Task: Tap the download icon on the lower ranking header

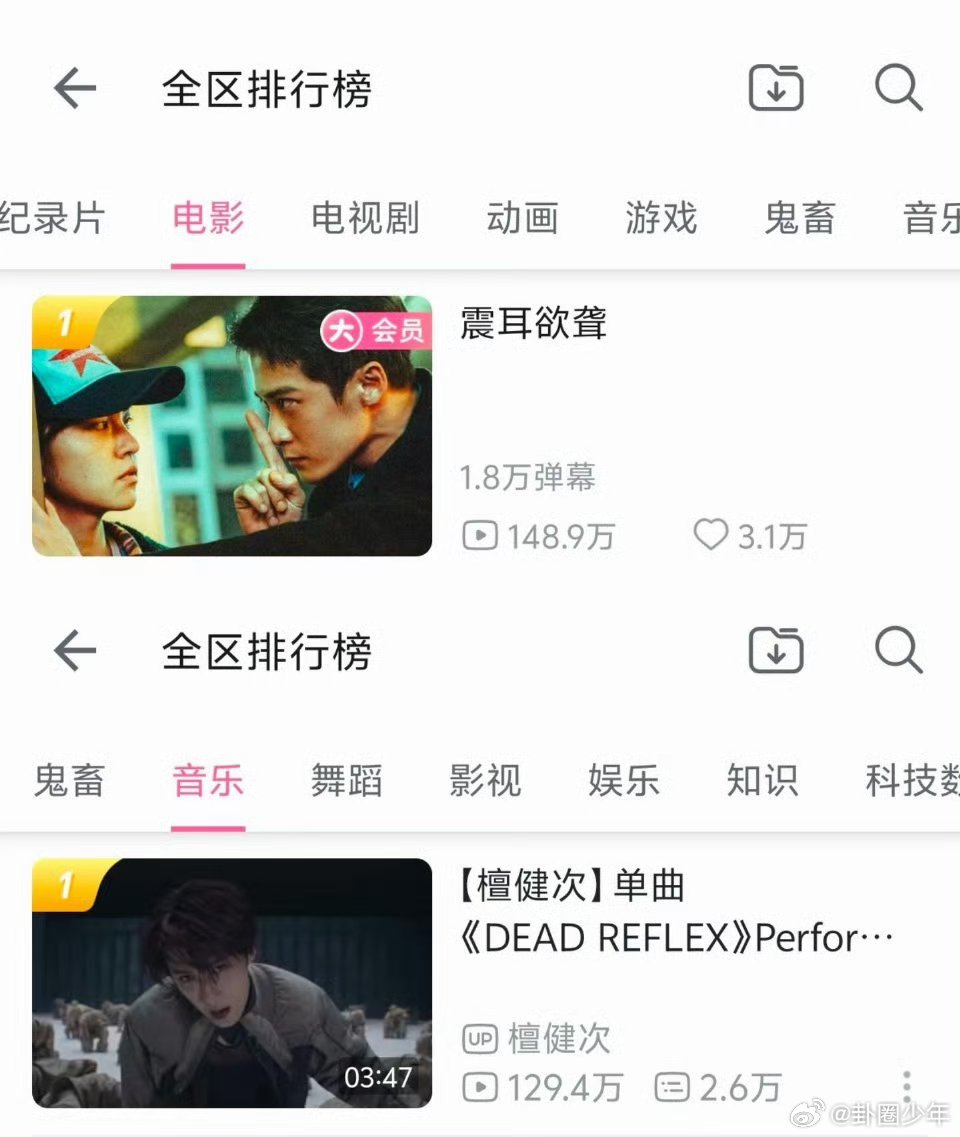Action: coord(777,651)
